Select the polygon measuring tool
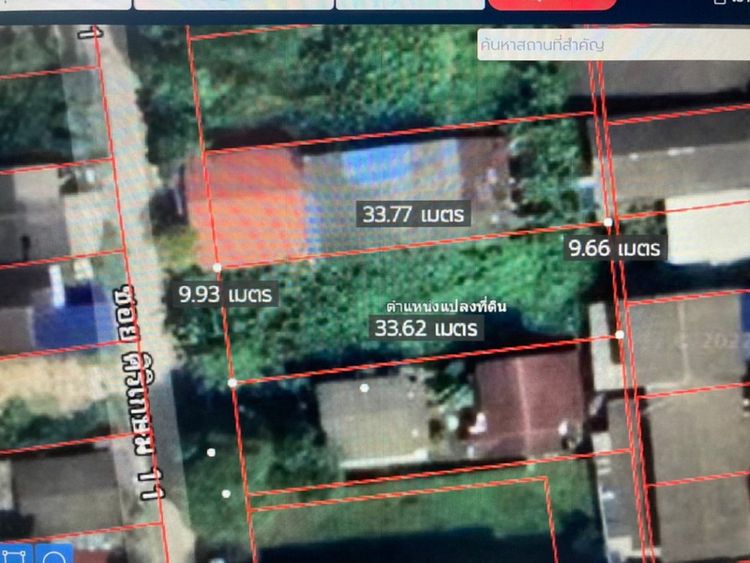Image resolution: width=750 pixels, height=563 pixels. coord(14,555)
